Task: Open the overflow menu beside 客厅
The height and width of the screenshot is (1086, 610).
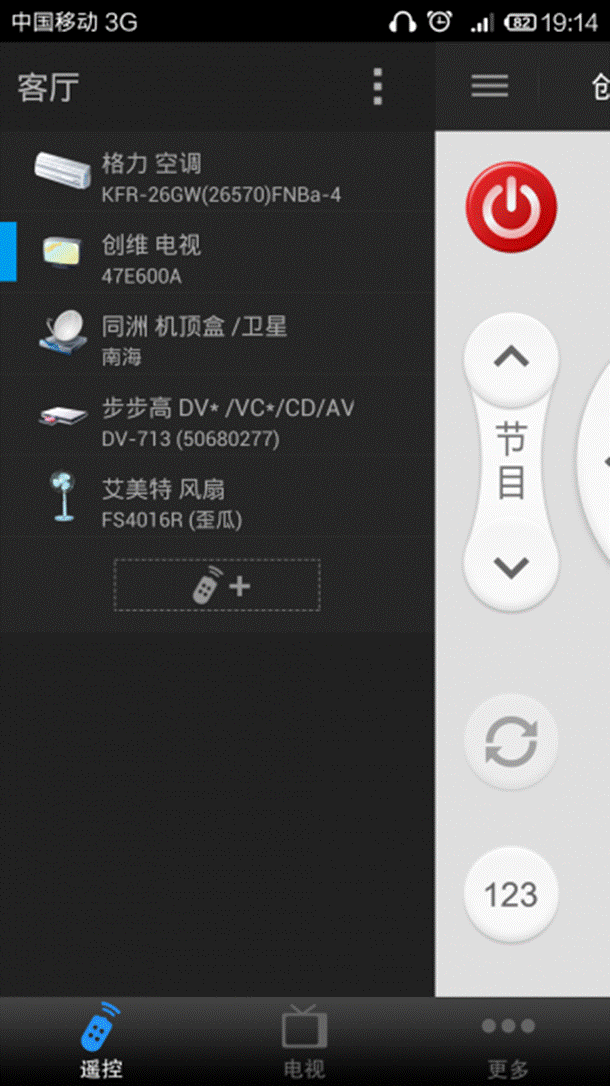Action: (x=377, y=87)
